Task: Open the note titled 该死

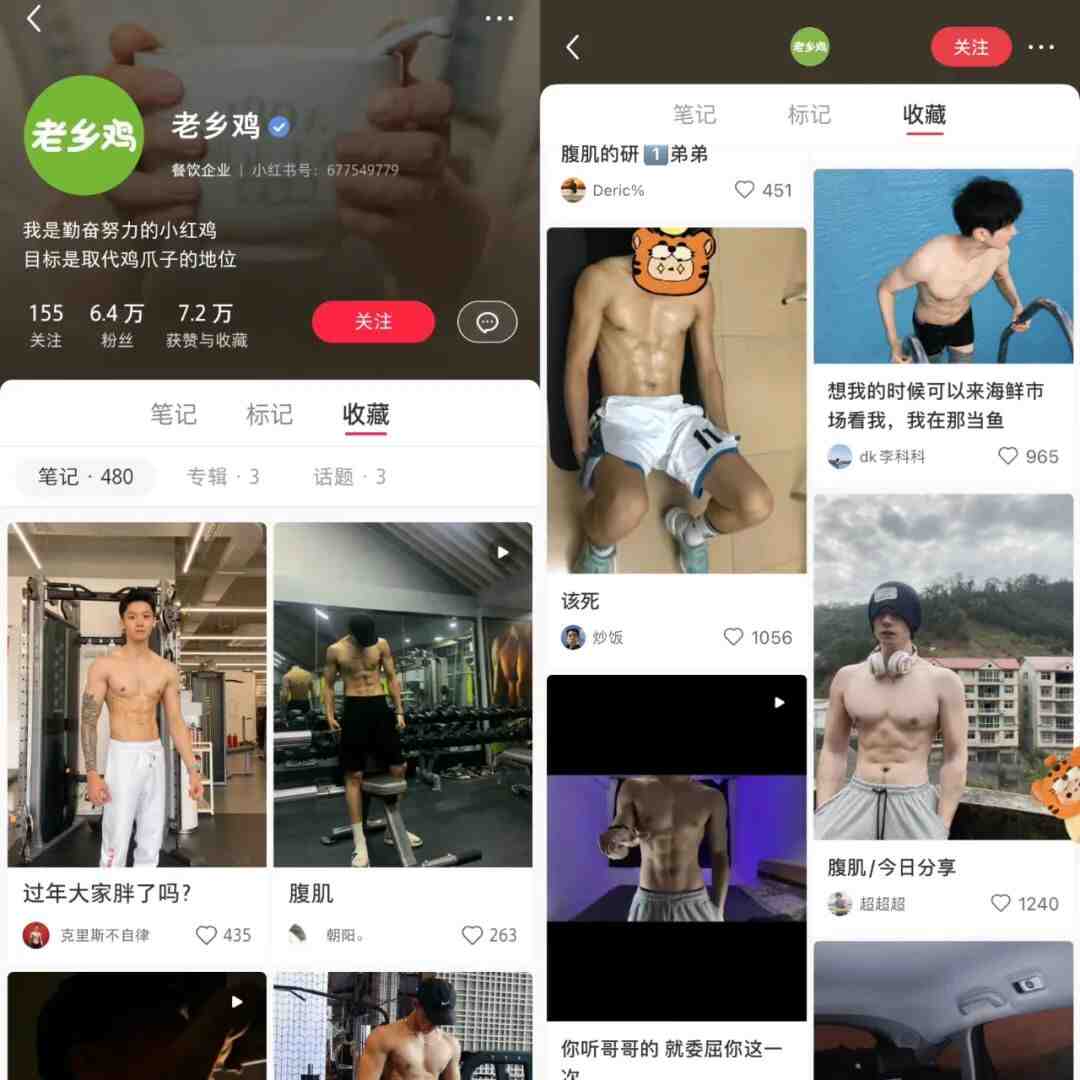Action: click(x=676, y=400)
